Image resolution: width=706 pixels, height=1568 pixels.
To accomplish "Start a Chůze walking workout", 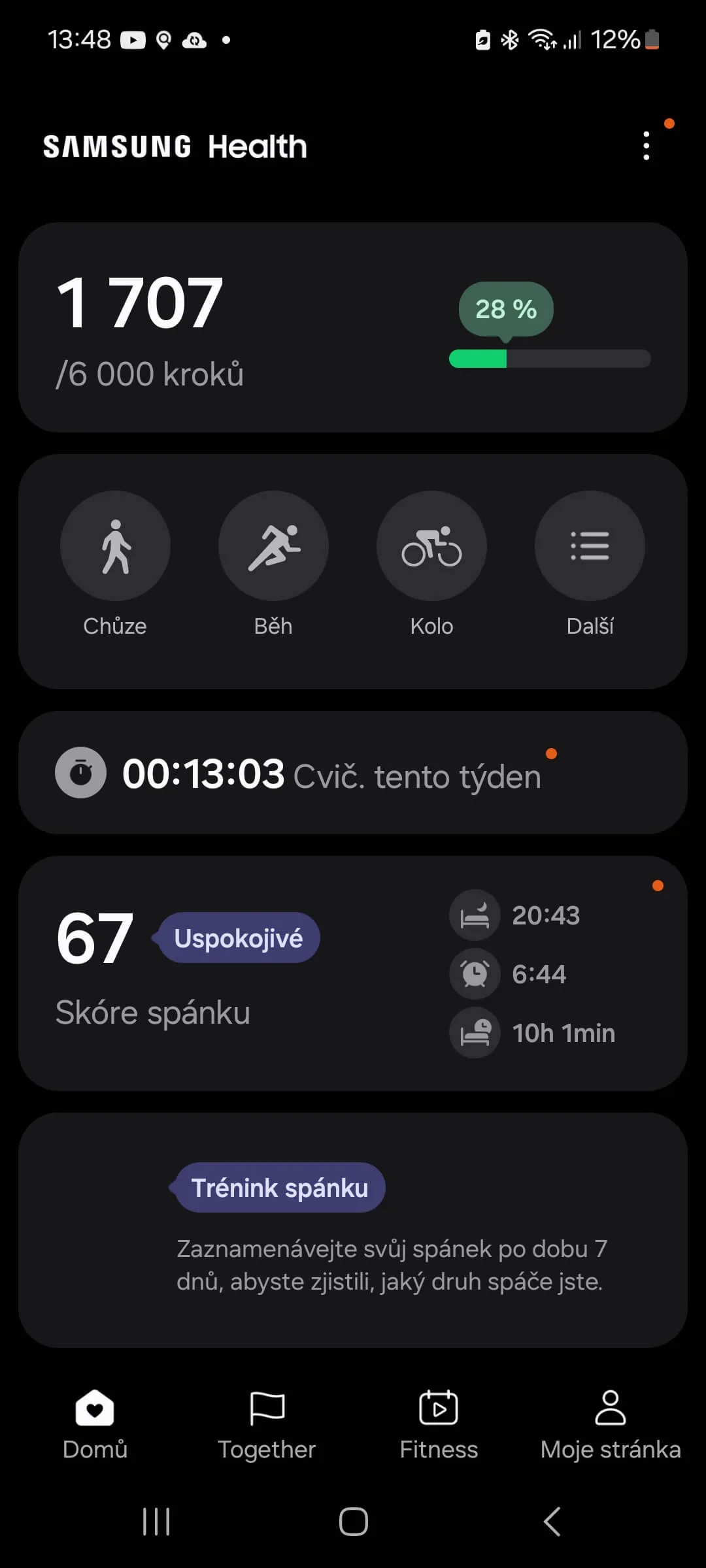I will [x=116, y=546].
